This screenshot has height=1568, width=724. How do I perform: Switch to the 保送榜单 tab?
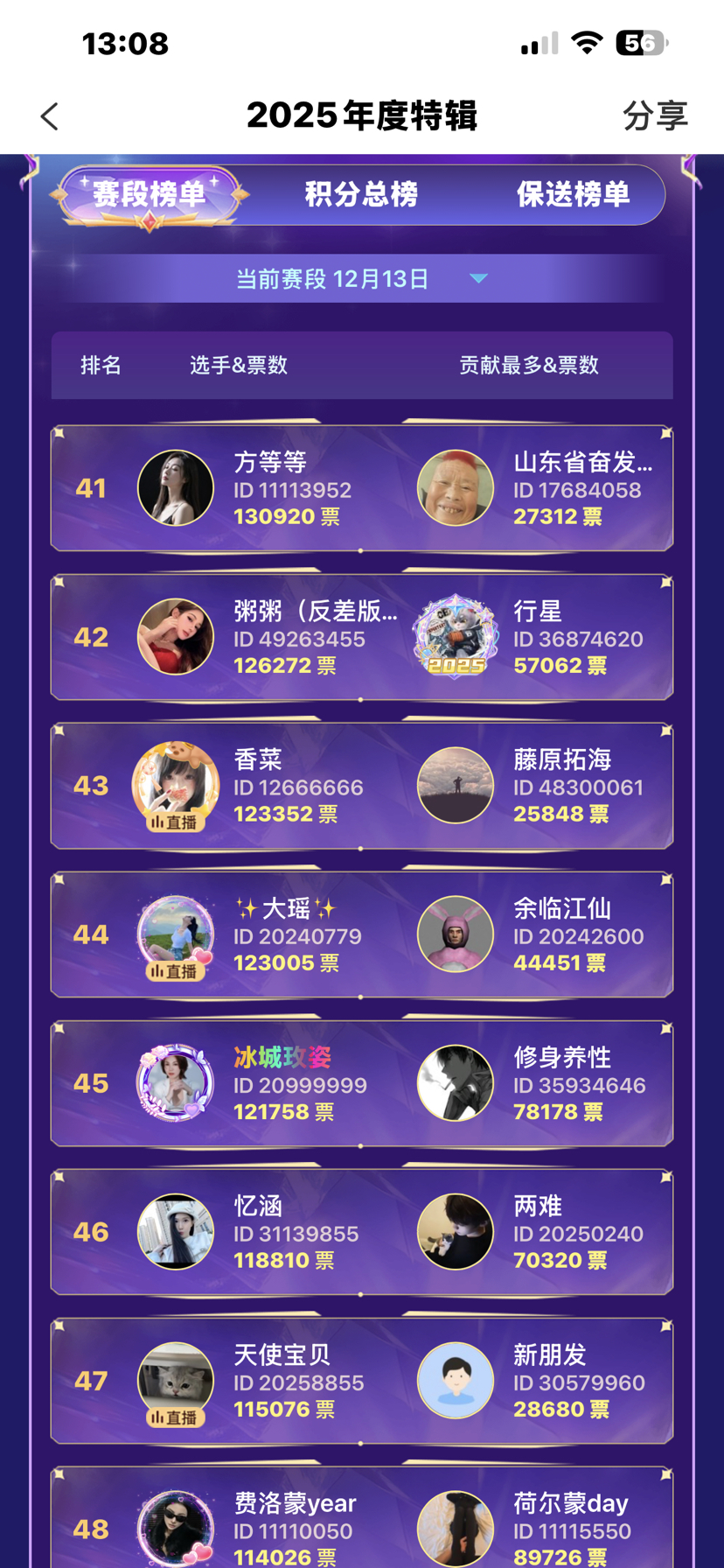click(573, 194)
